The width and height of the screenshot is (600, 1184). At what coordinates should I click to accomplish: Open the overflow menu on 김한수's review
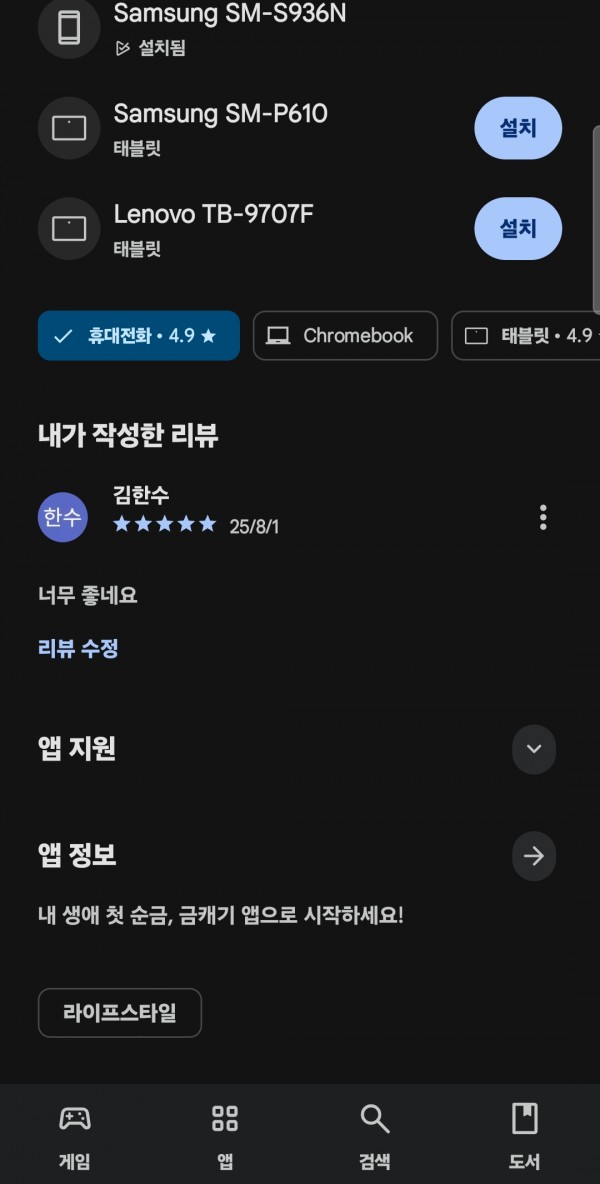point(543,517)
